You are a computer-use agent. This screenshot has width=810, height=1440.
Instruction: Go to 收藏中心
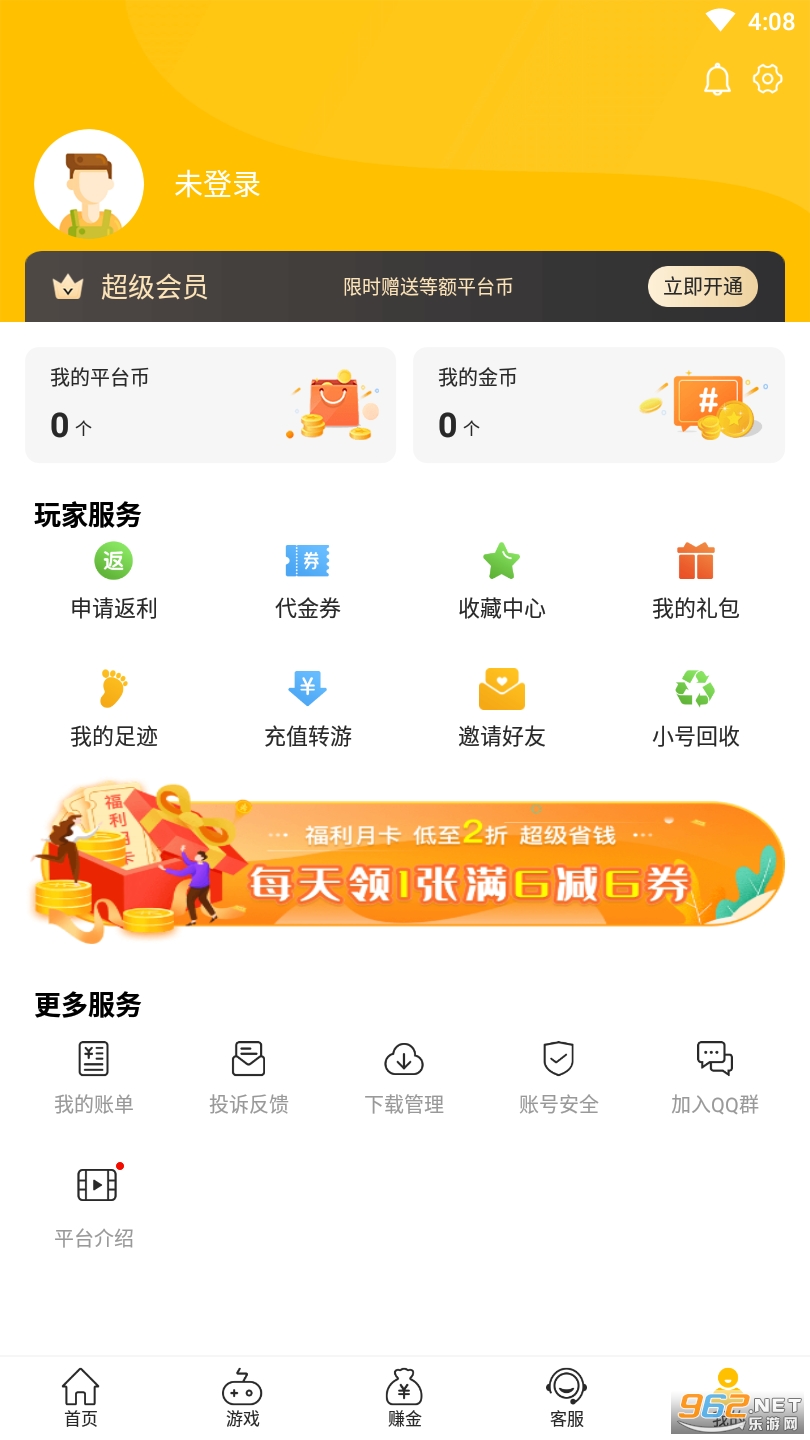(x=502, y=581)
